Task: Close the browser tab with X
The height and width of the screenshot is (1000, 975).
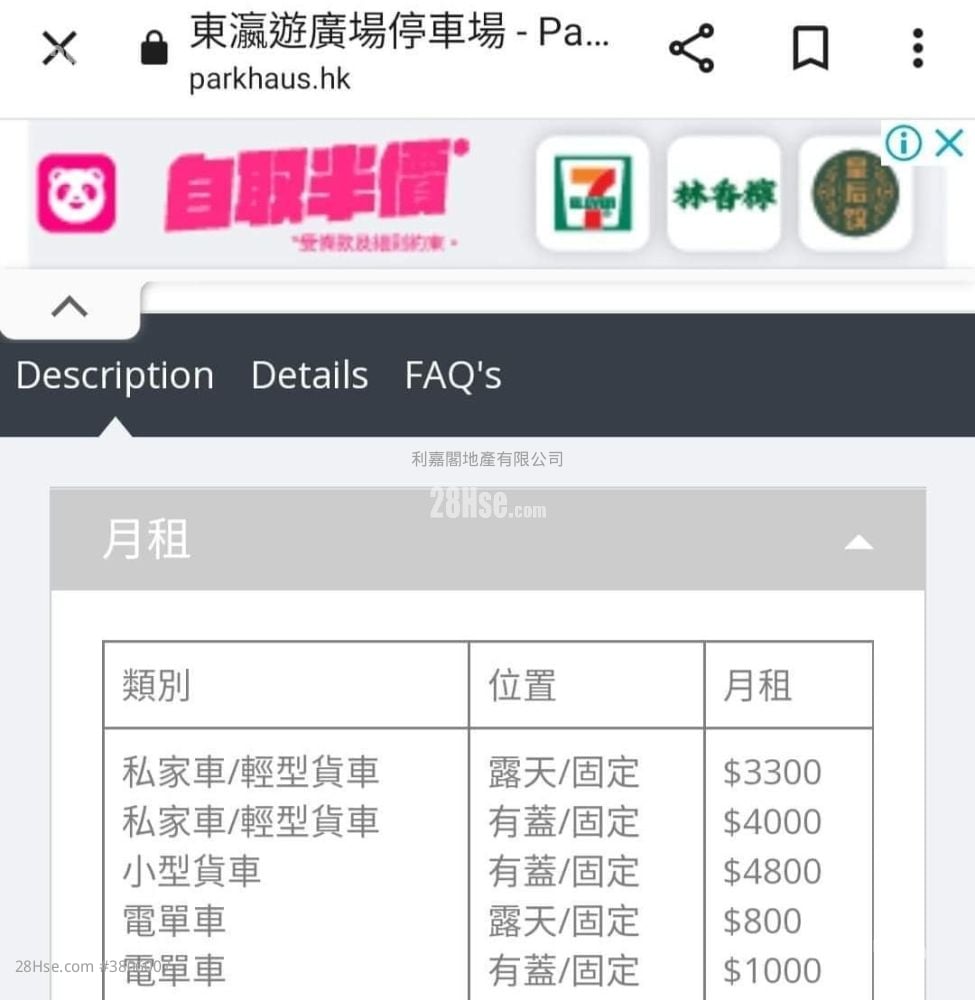Action: pyautogui.click(x=59, y=48)
